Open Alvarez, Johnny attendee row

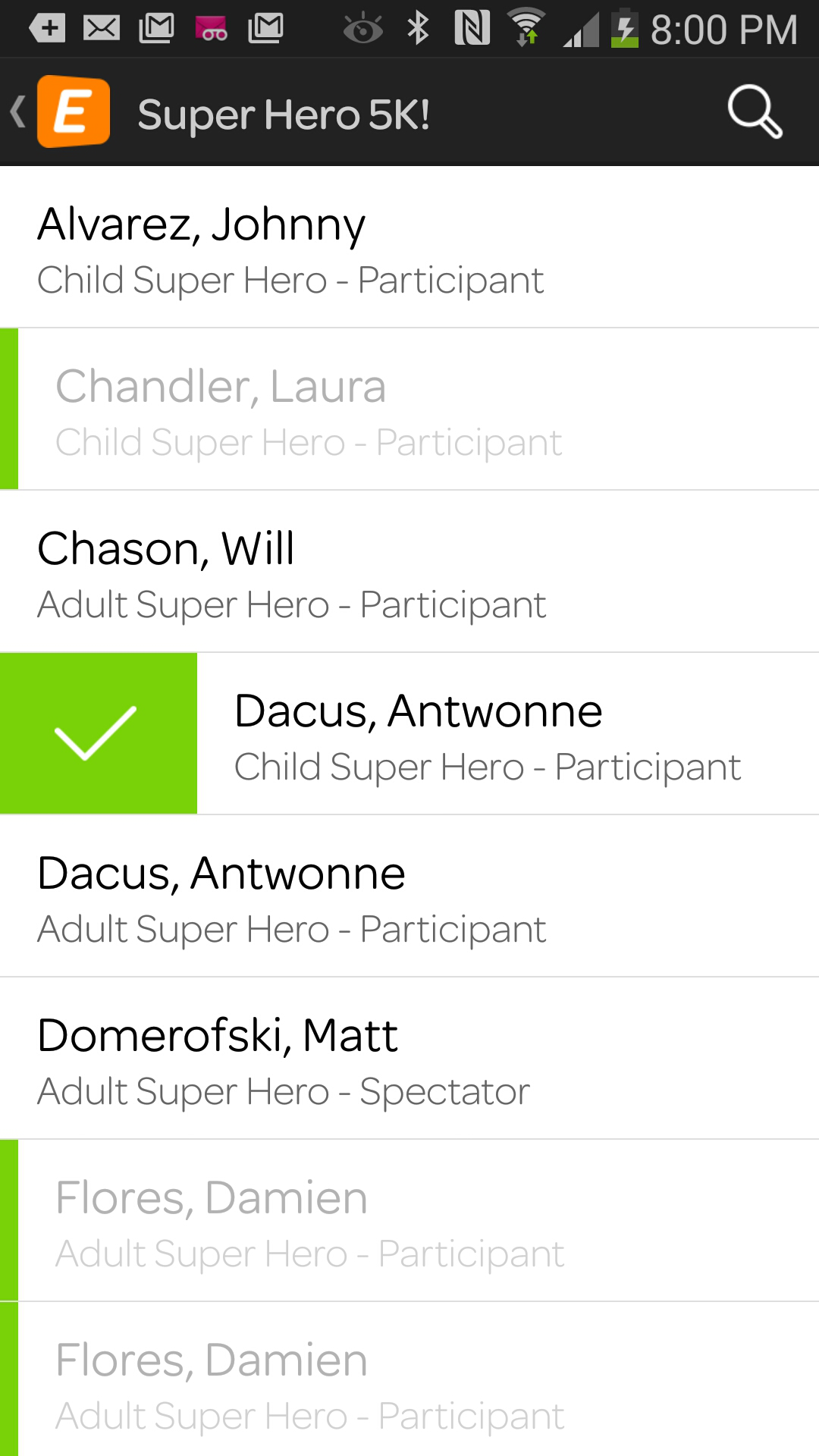(409, 247)
